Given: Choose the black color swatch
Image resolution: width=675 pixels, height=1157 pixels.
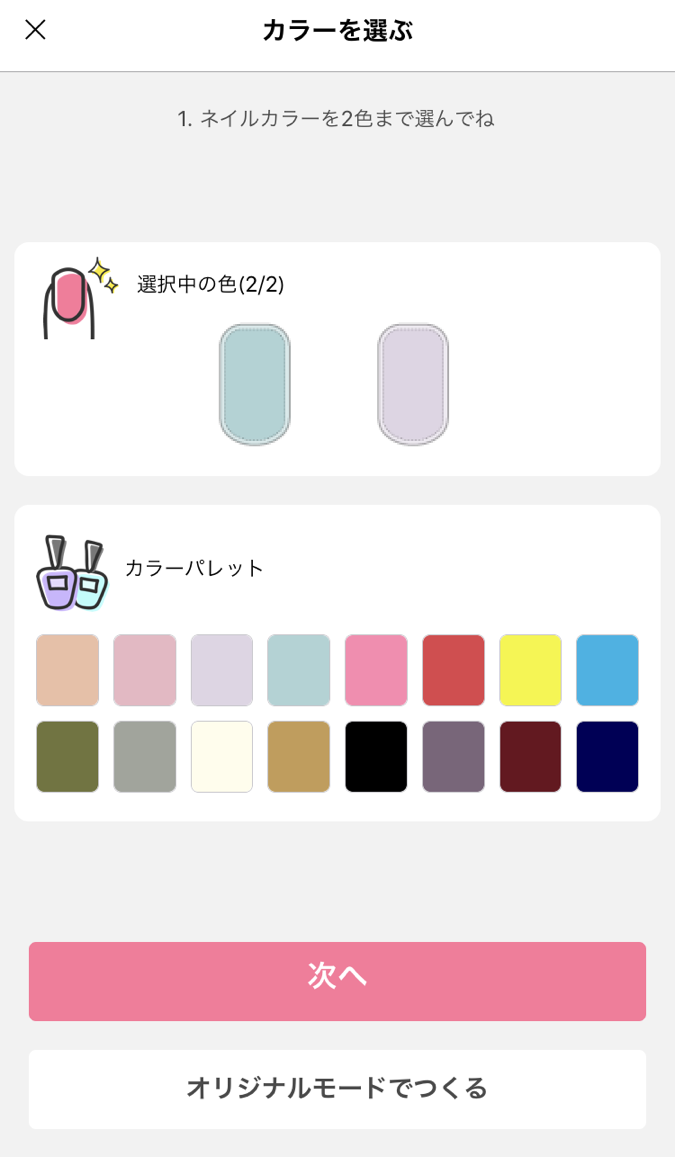Looking at the screenshot, I should (376, 757).
